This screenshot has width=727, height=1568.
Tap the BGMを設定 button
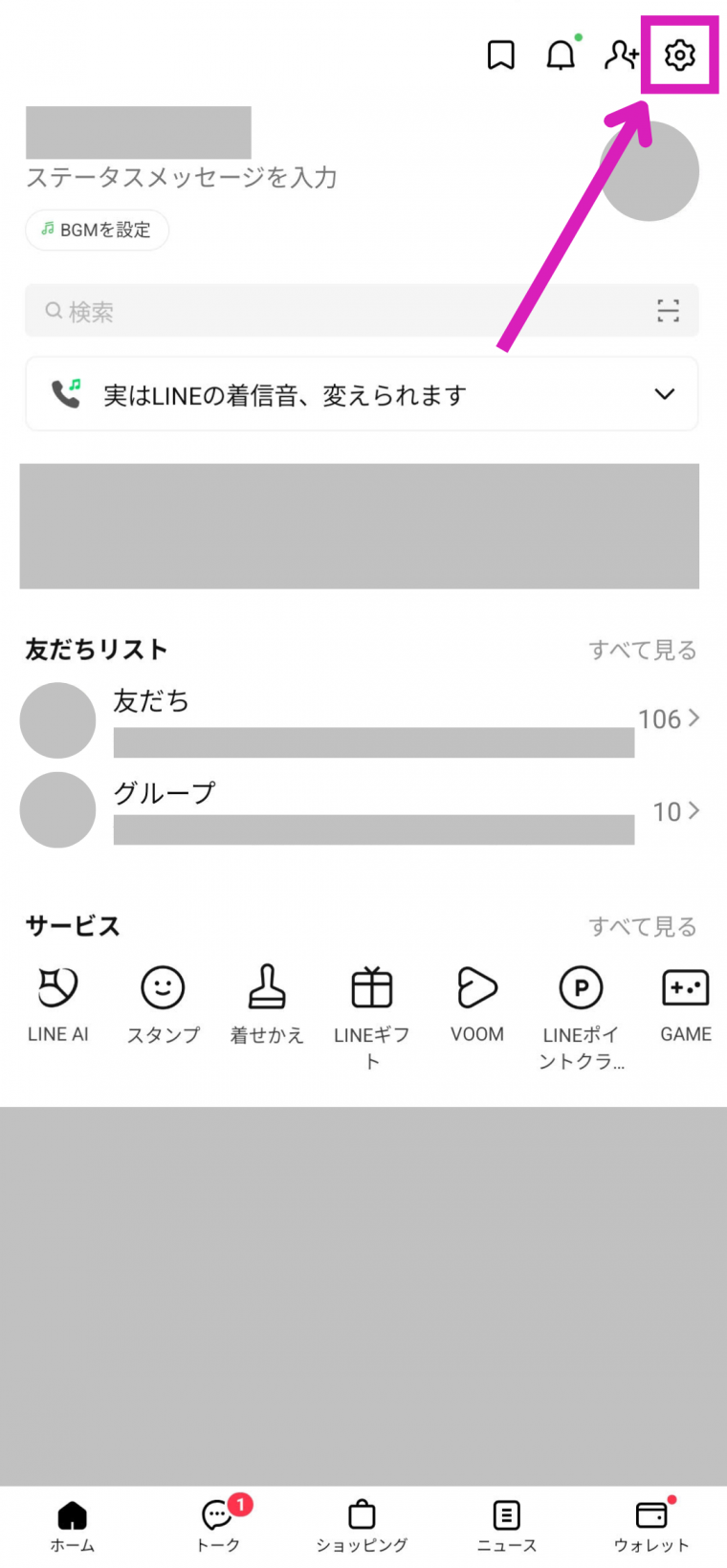click(x=96, y=230)
